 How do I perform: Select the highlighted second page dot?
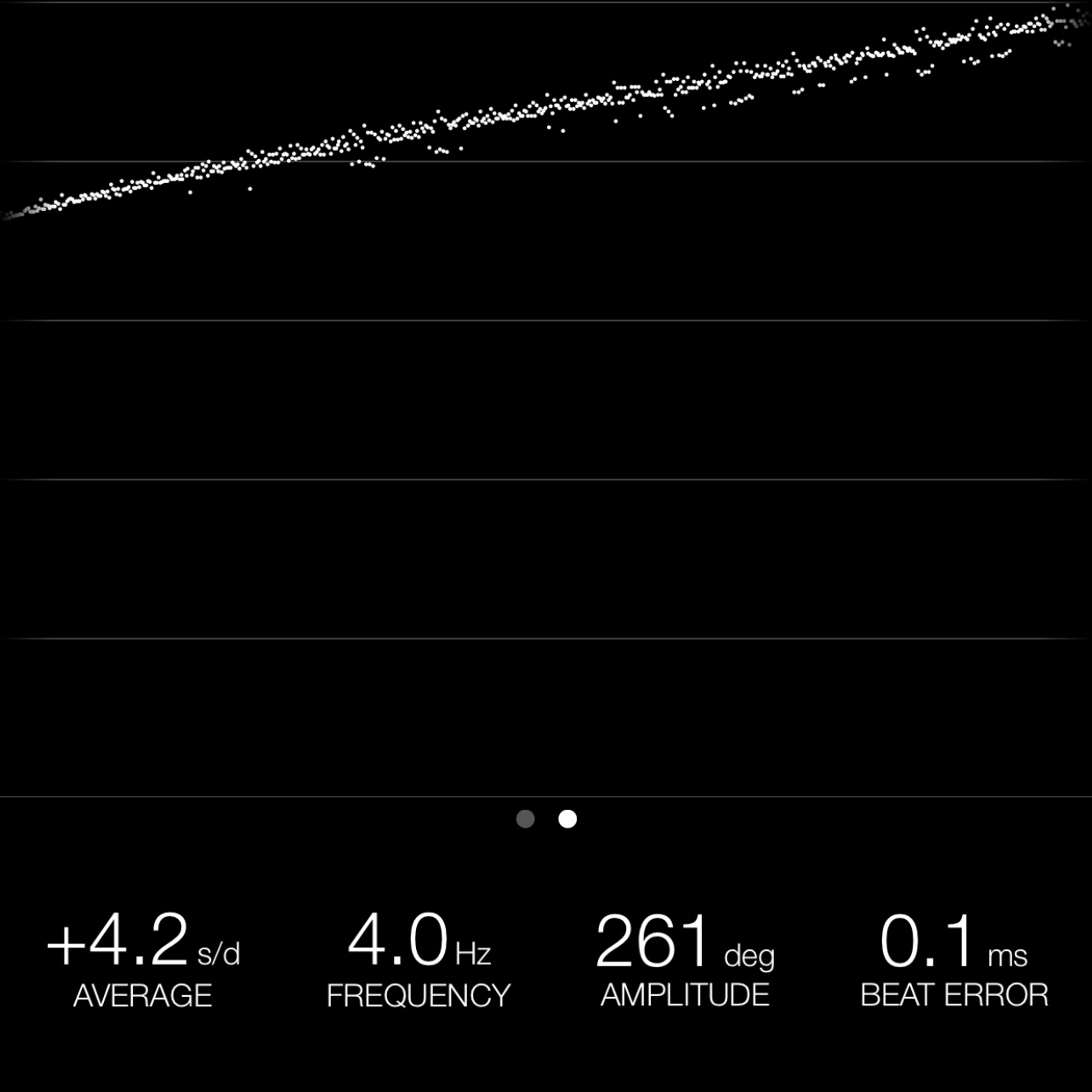(568, 818)
